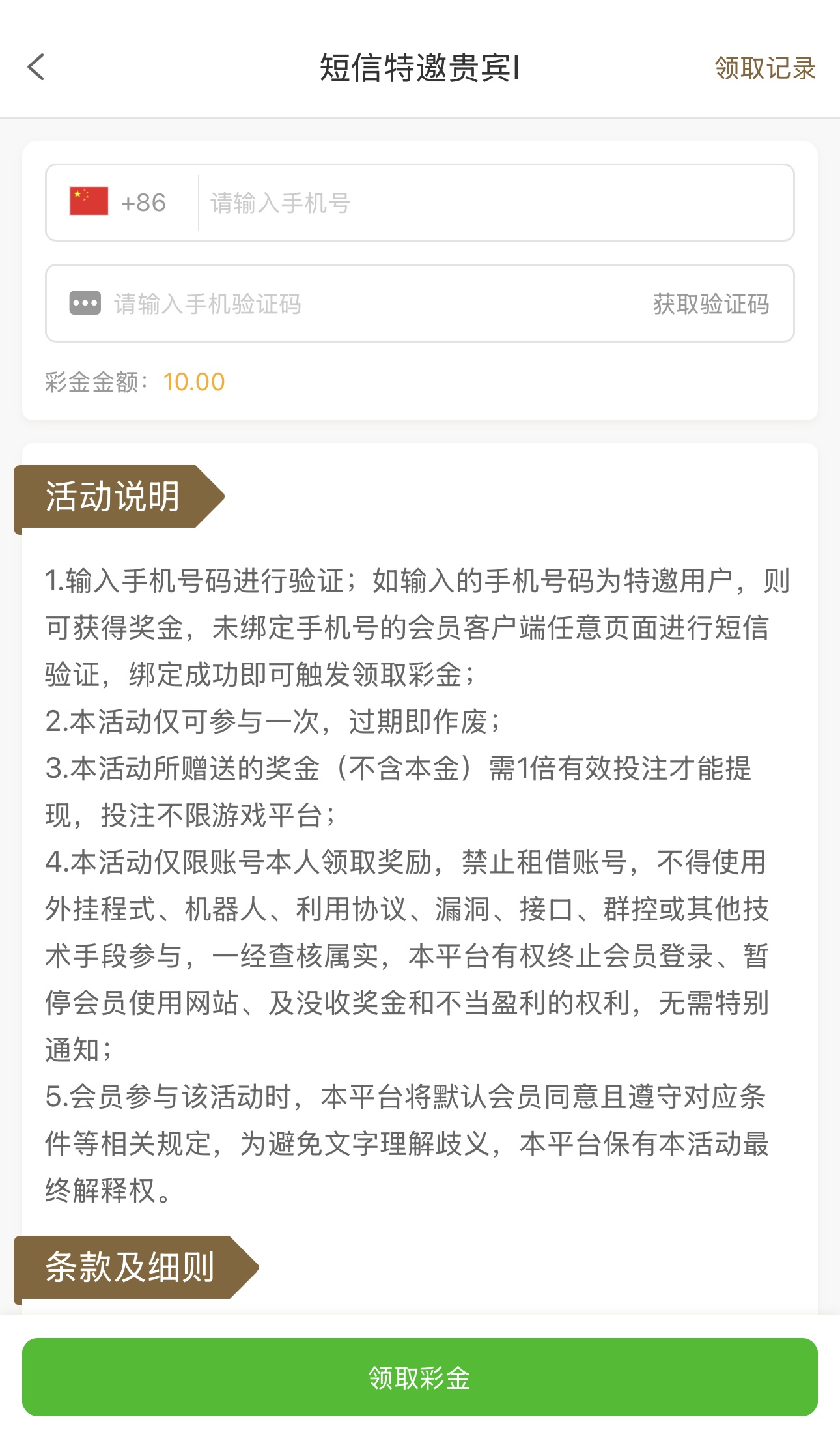Viewport: 840px width, 1441px height.
Task: Select the orange 10.00 bonus amount
Action: pyautogui.click(x=195, y=381)
